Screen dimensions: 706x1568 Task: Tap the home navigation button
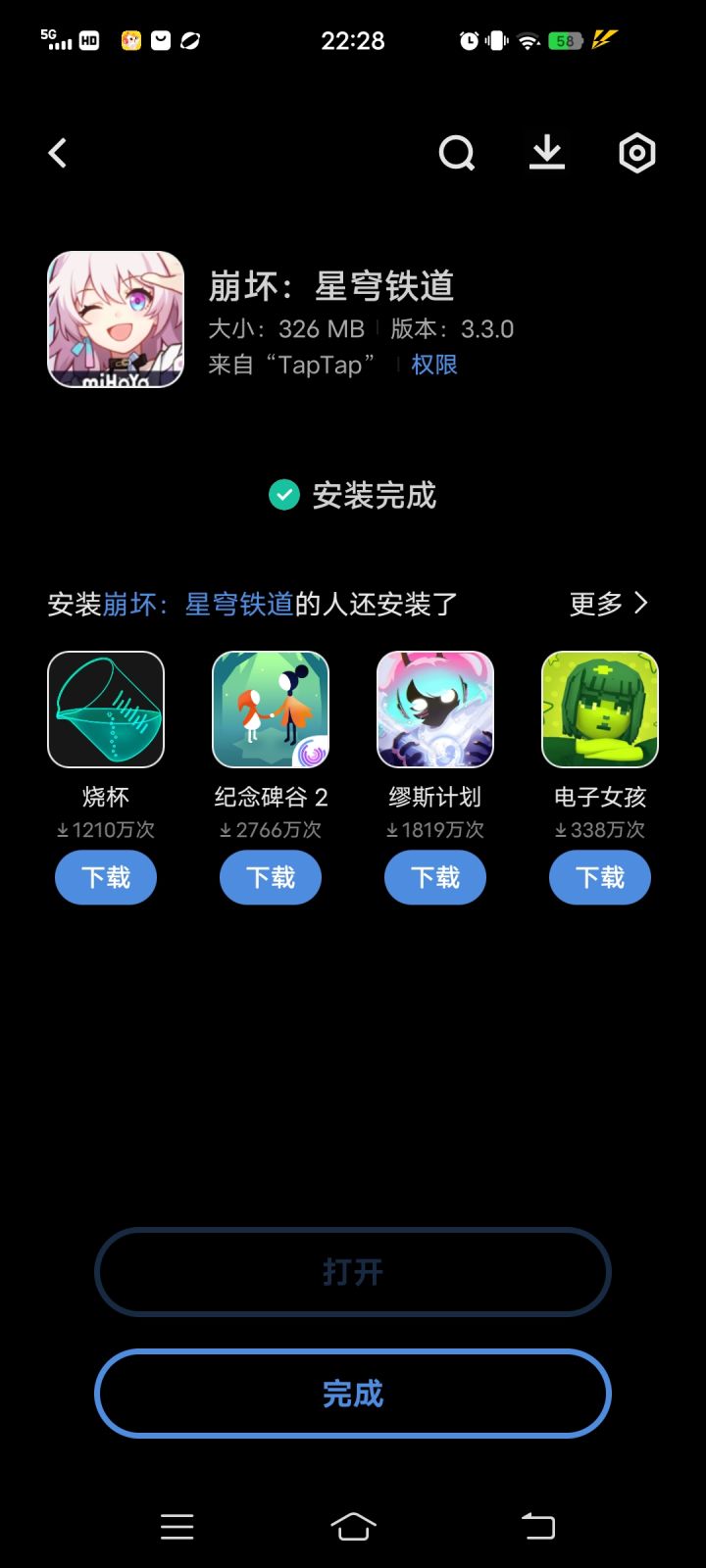[352, 1525]
